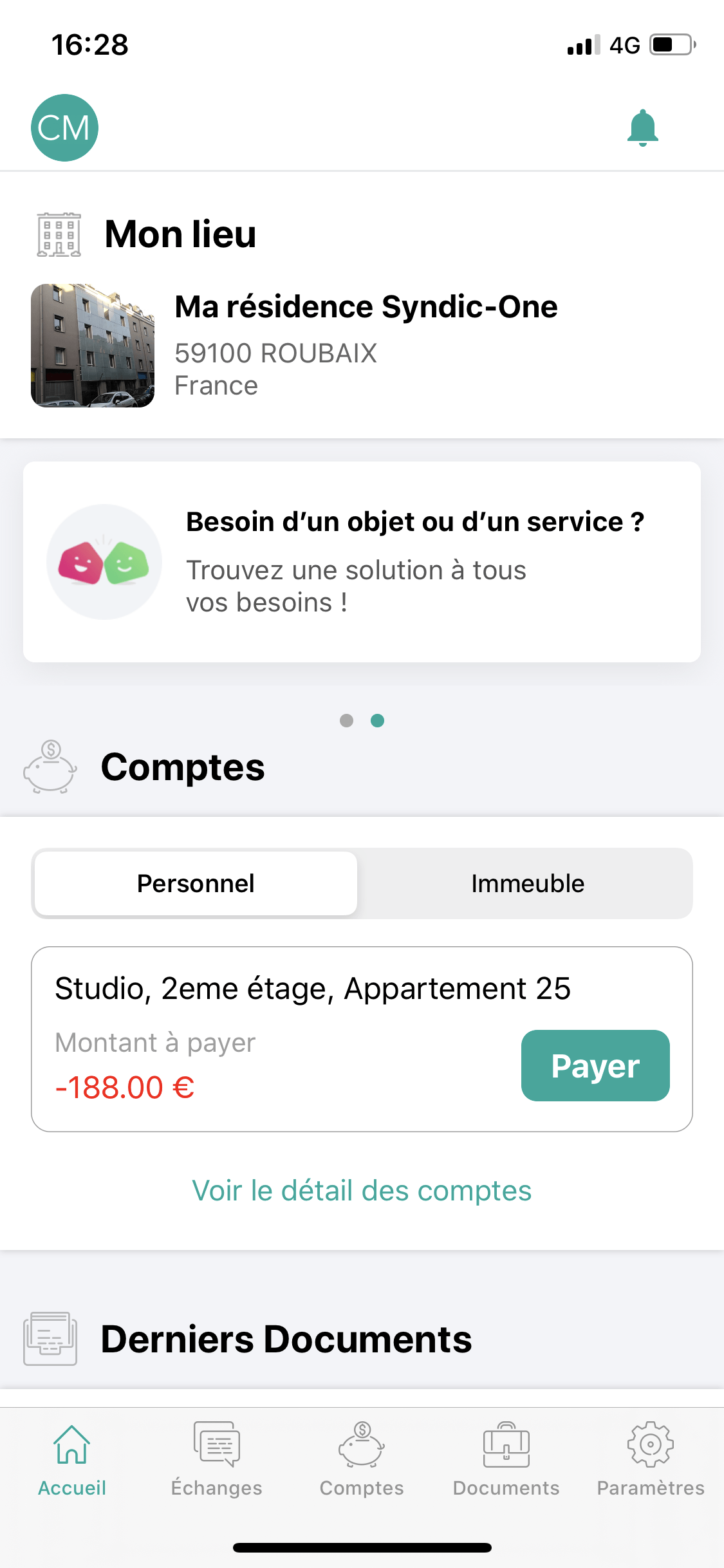Switch to the Échanges tab
This screenshot has width=724, height=1568.
tap(217, 1461)
